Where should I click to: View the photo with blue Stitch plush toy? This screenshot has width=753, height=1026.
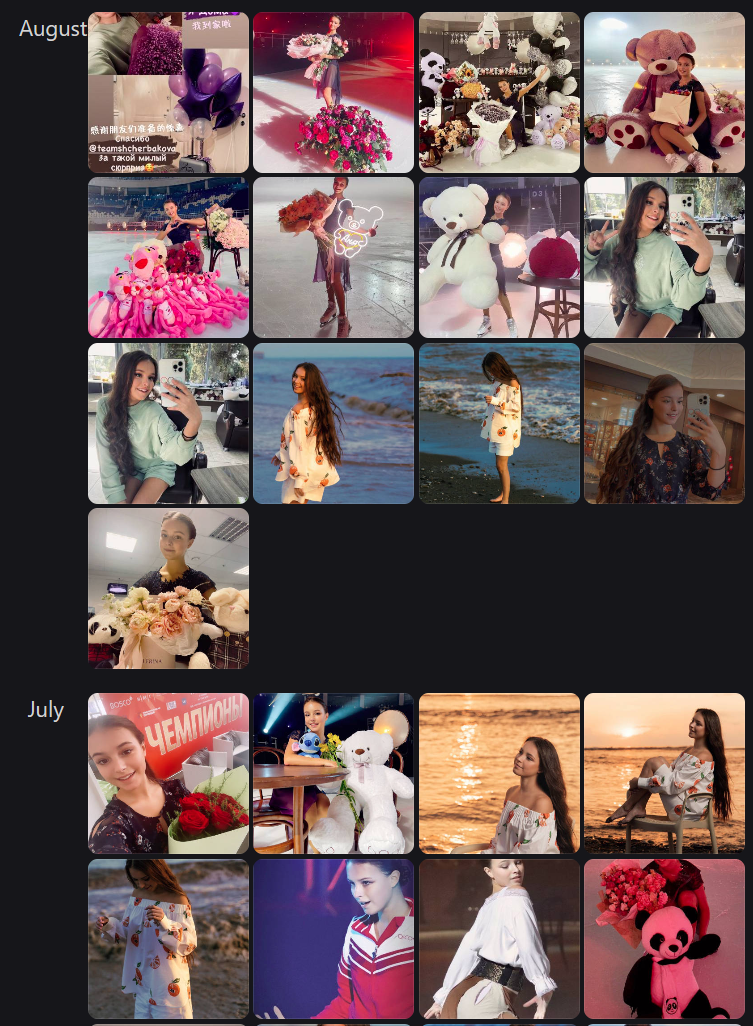coord(333,773)
